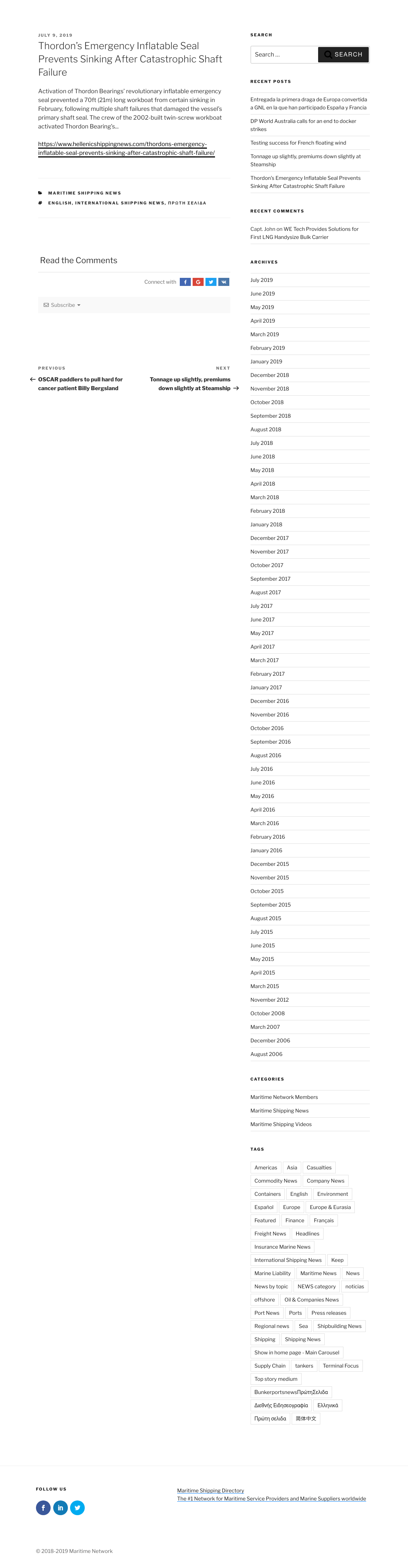Open the June 2019 archive
408x1568 pixels.
263,294
